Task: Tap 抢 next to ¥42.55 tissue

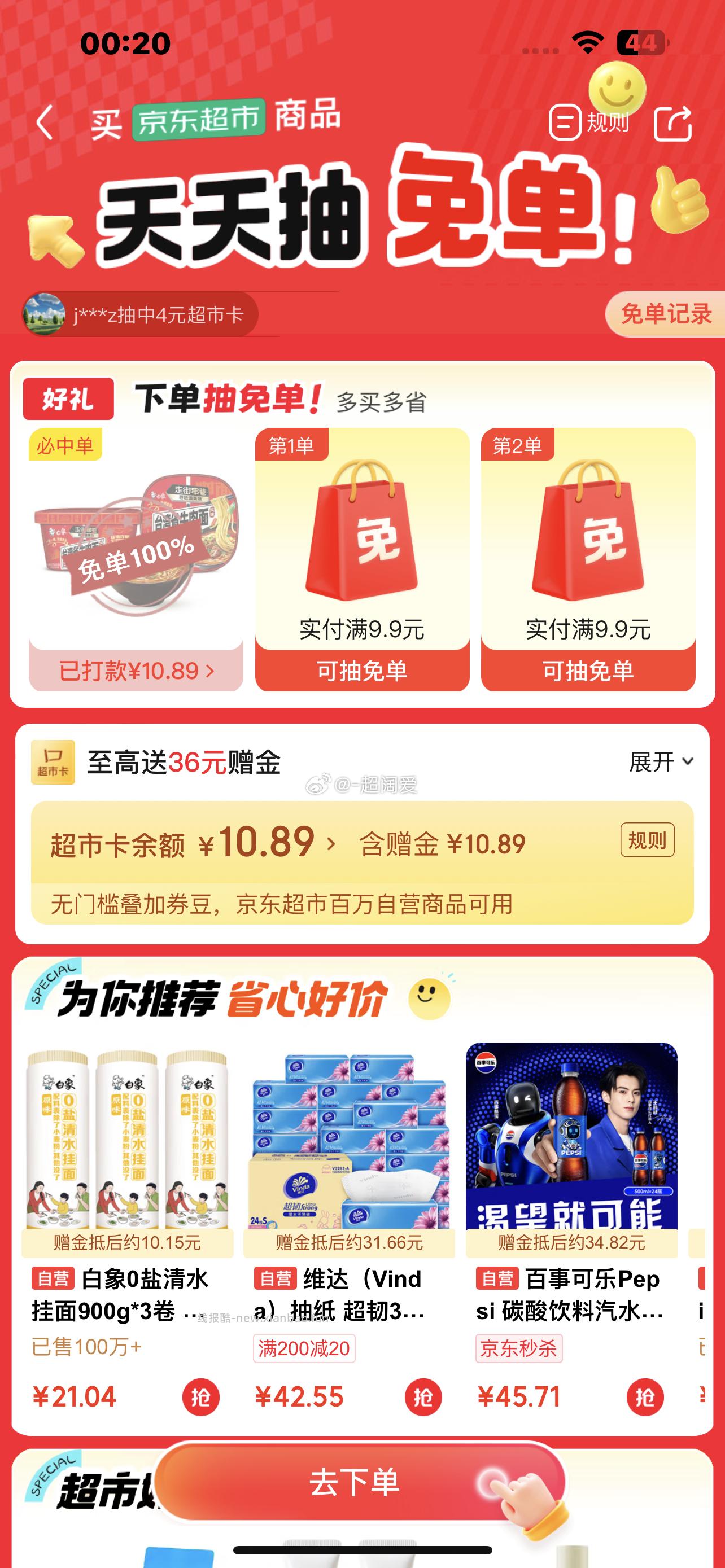Action: [x=423, y=1397]
